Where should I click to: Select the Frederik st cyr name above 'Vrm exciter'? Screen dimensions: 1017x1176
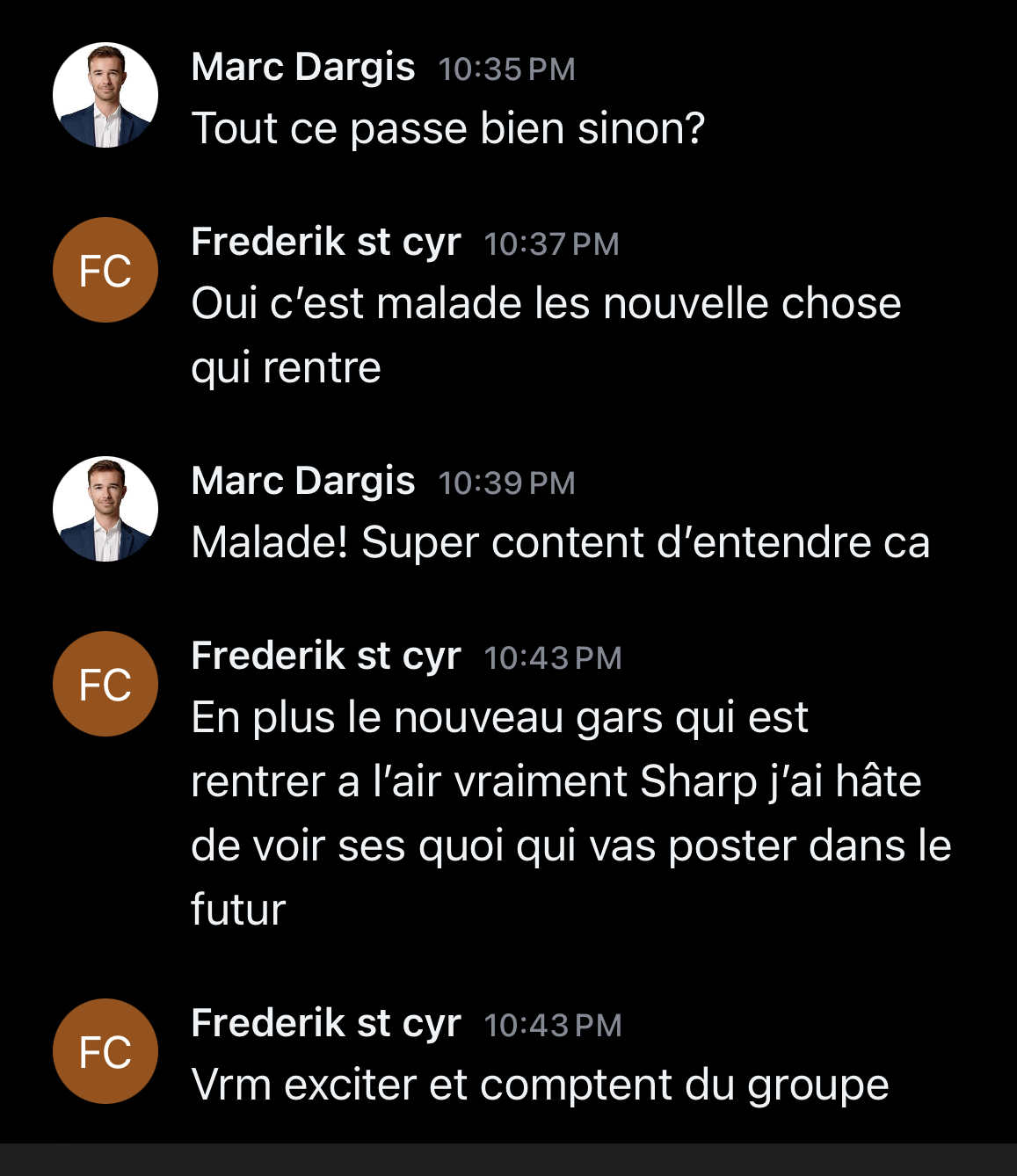point(326,1023)
